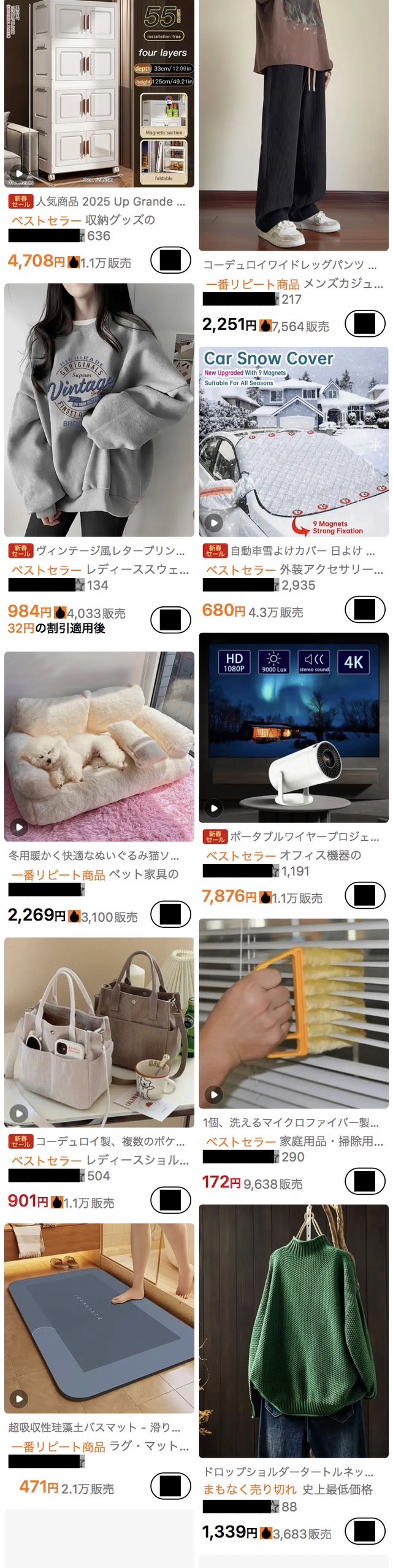
Task: Open the corduroy shoulder bag product
Action: (x=99, y=1032)
